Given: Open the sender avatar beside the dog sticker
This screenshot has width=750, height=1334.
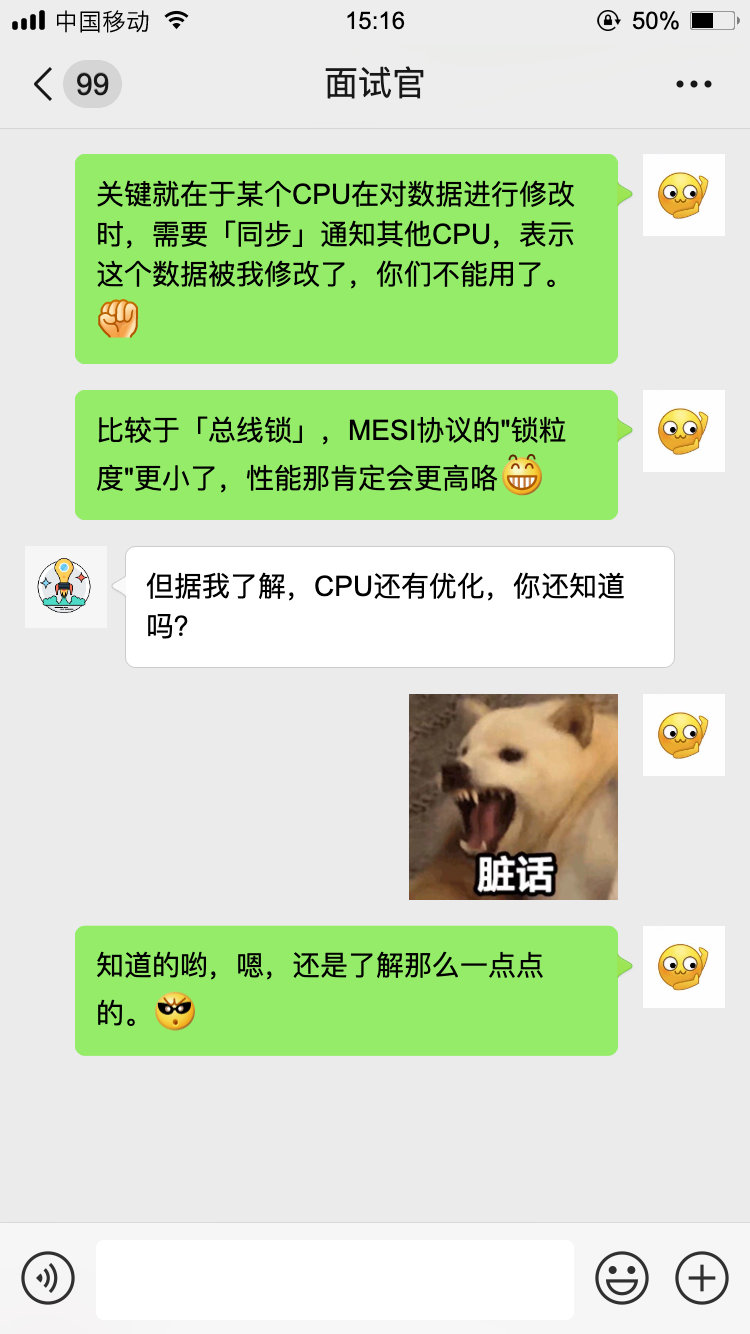Looking at the screenshot, I should [683, 735].
